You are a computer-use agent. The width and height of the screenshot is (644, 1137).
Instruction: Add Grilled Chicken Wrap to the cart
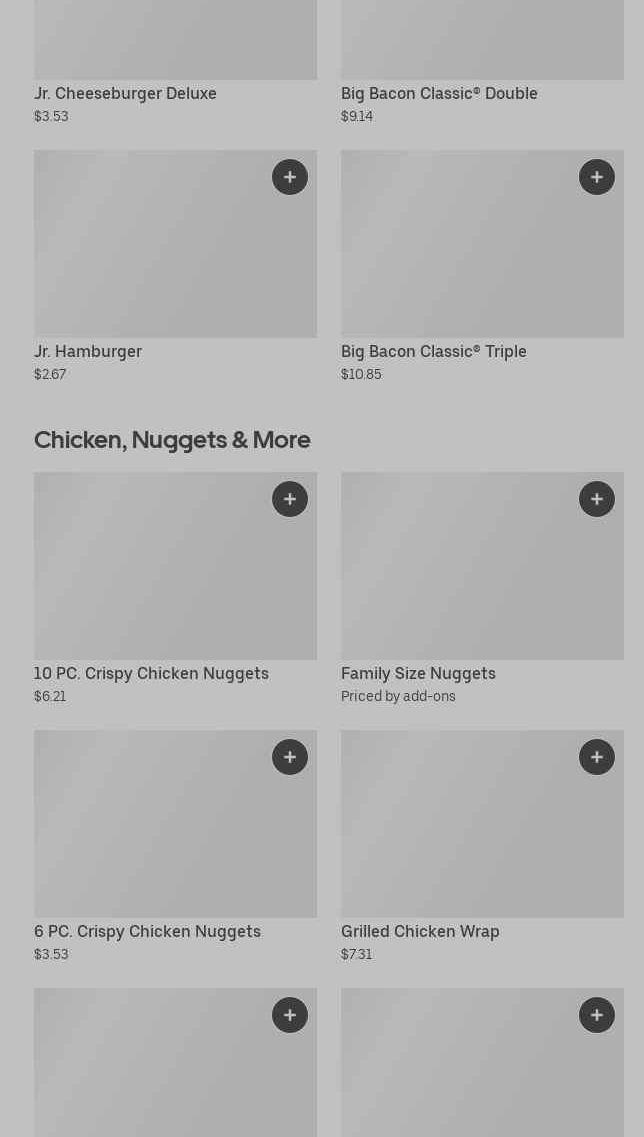(x=597, y=757)
